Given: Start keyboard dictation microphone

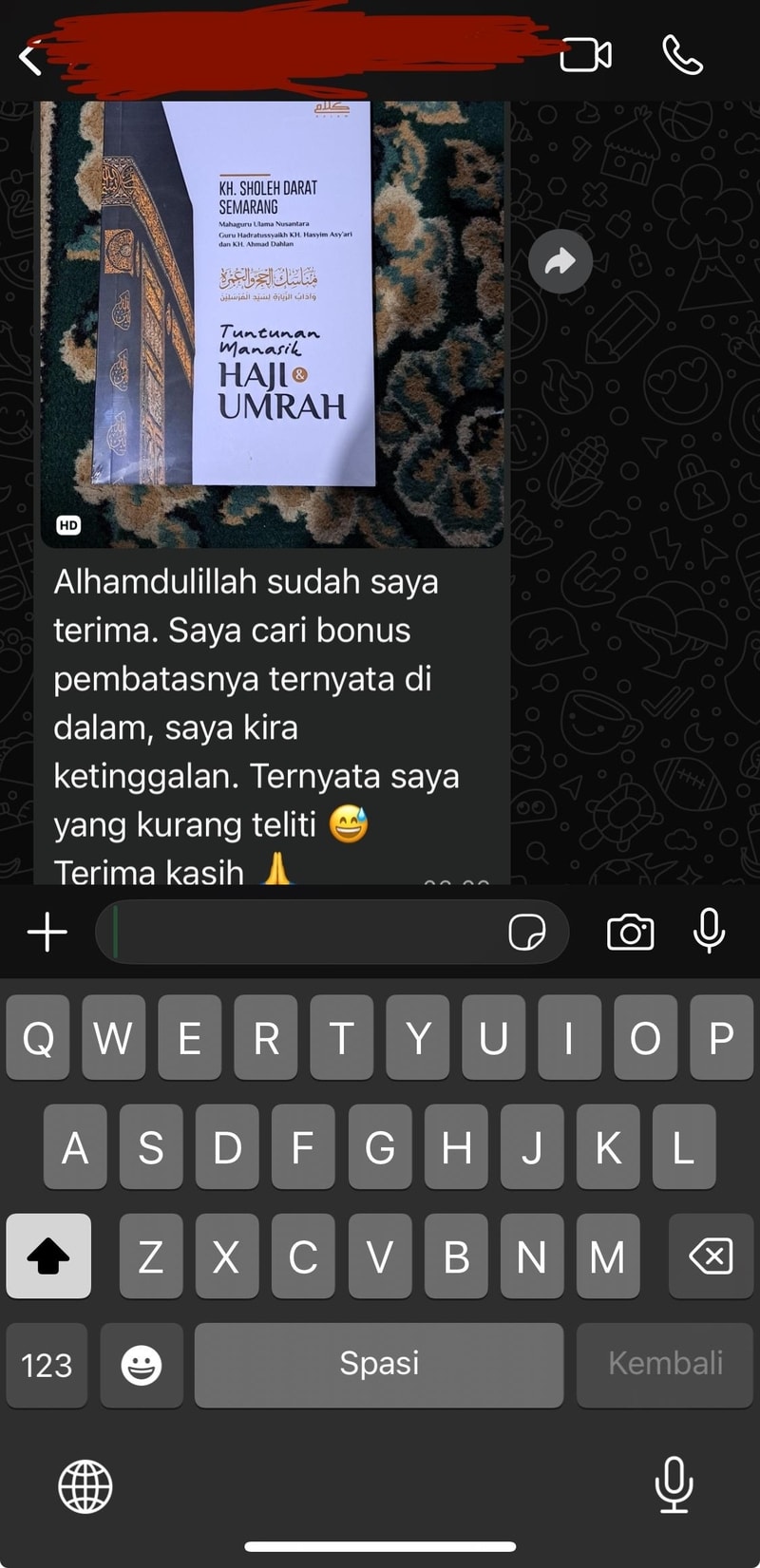Looking at the screenshot, I should click(x=674, y=1483).
